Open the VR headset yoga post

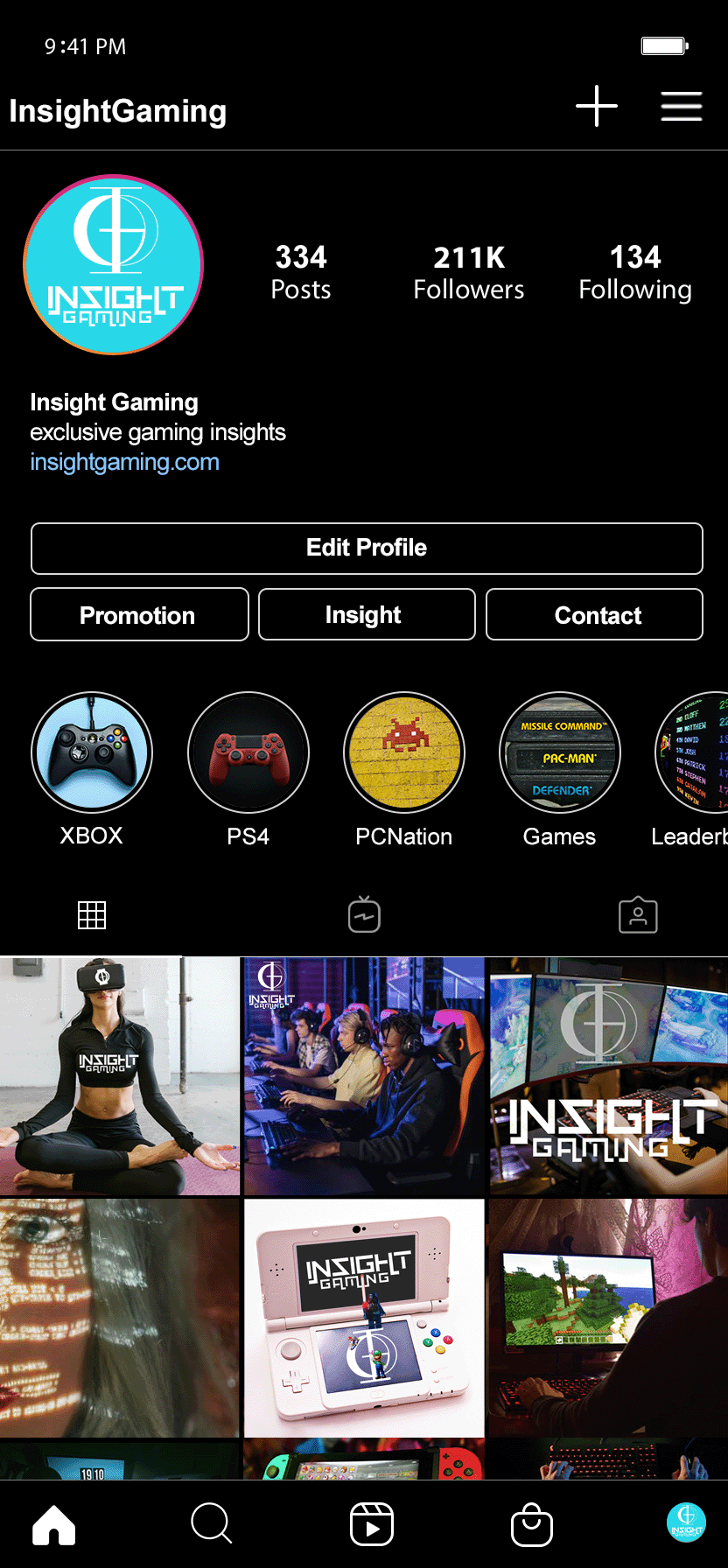(120, 1075)
